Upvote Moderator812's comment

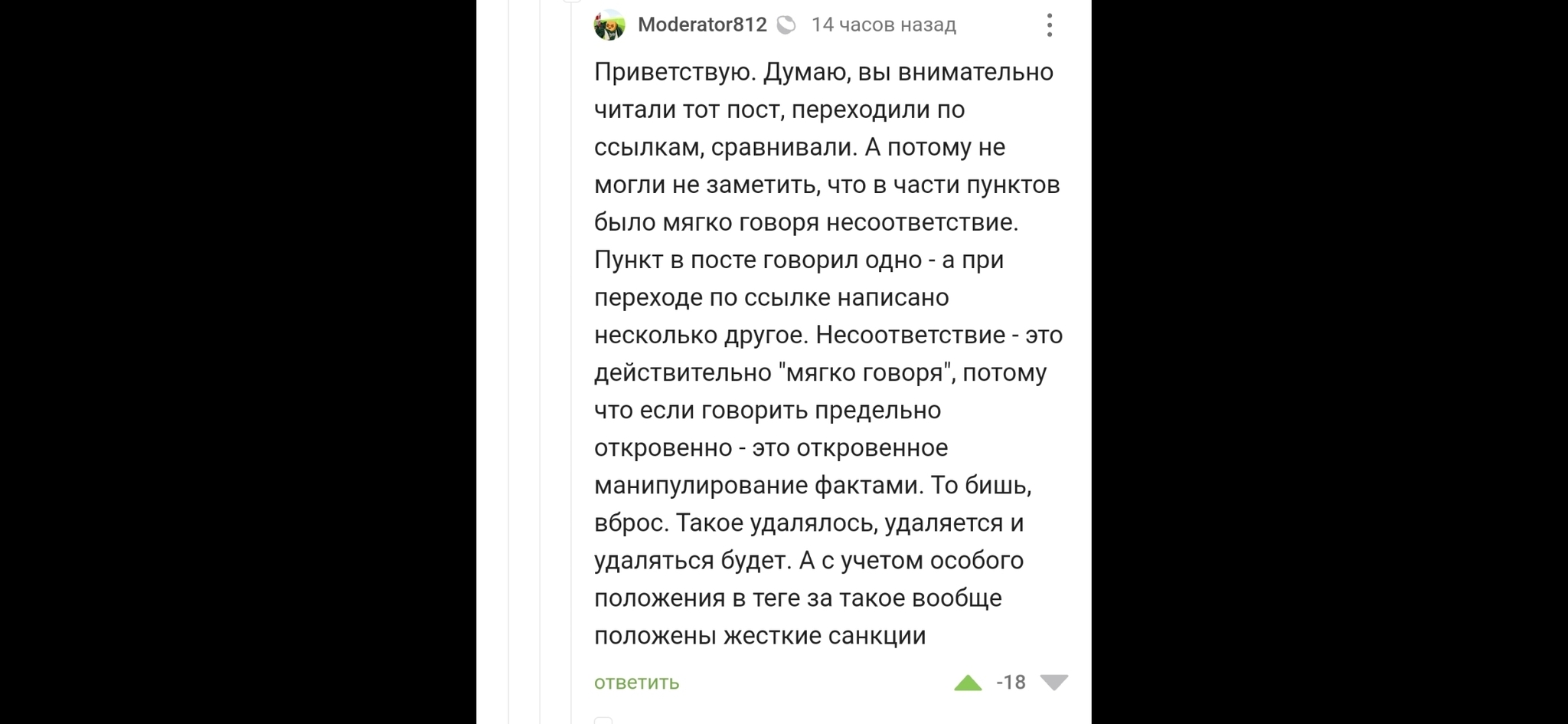click(x=968, y=682)
